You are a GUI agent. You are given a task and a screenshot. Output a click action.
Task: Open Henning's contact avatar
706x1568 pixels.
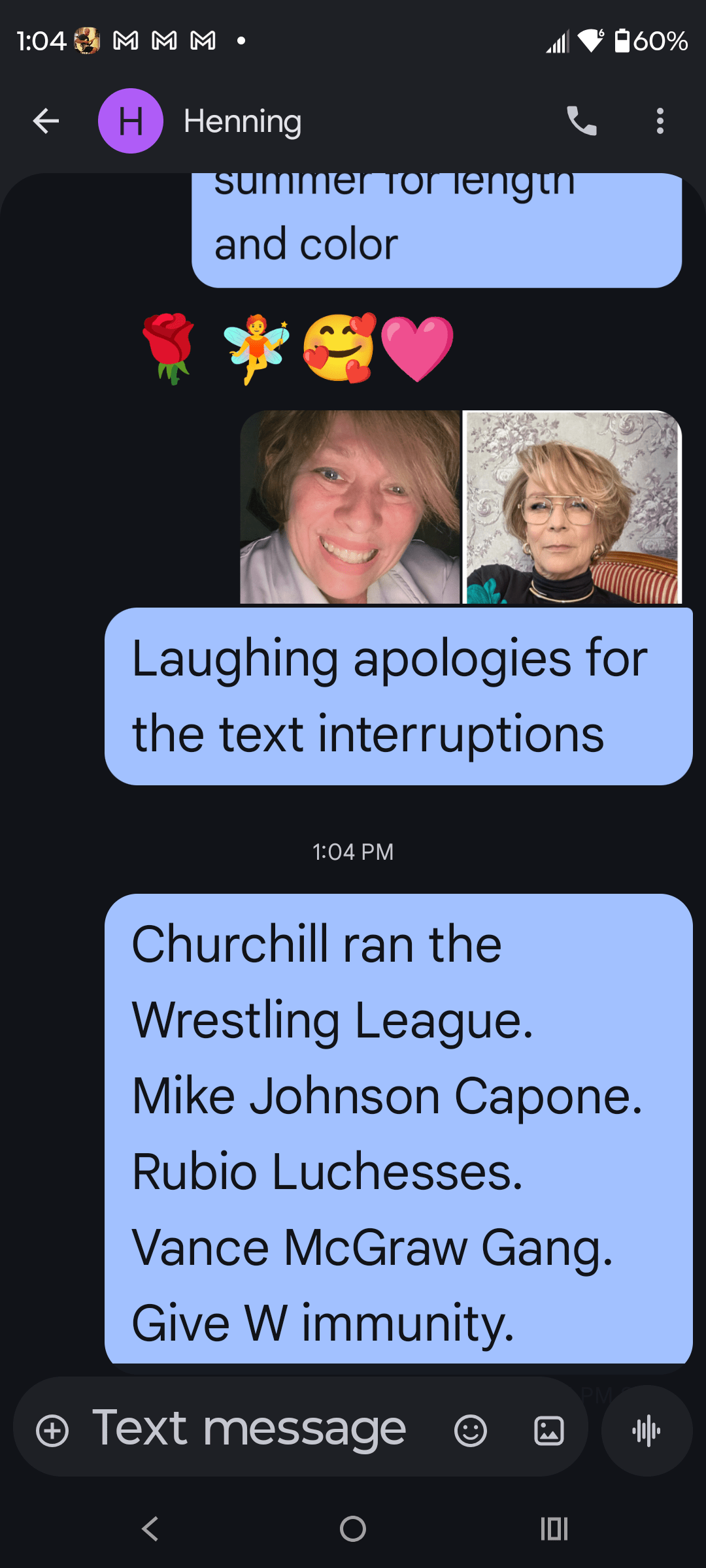(x=131, y=121)
